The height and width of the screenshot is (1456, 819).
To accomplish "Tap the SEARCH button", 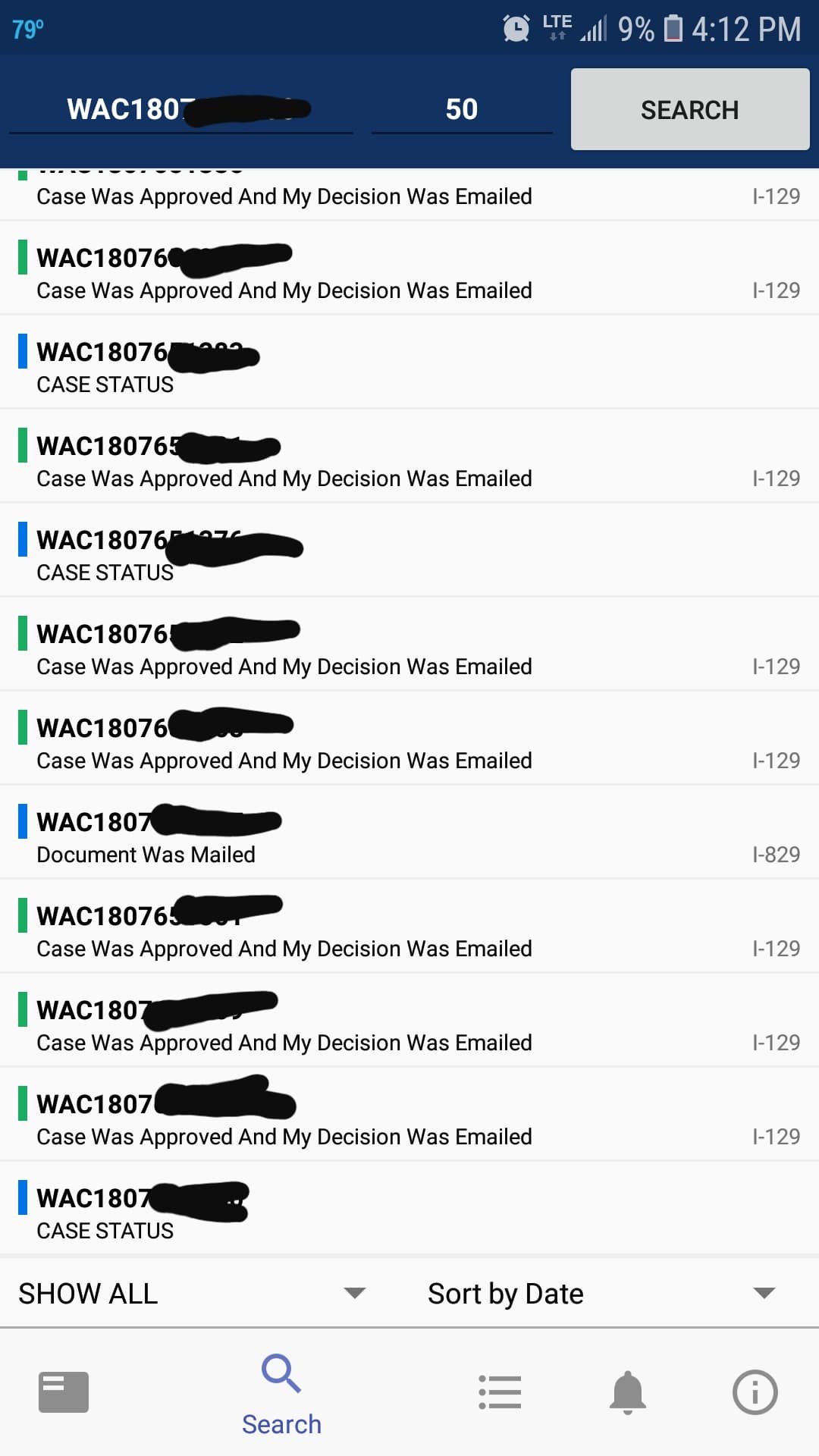I will coord(690,109).
